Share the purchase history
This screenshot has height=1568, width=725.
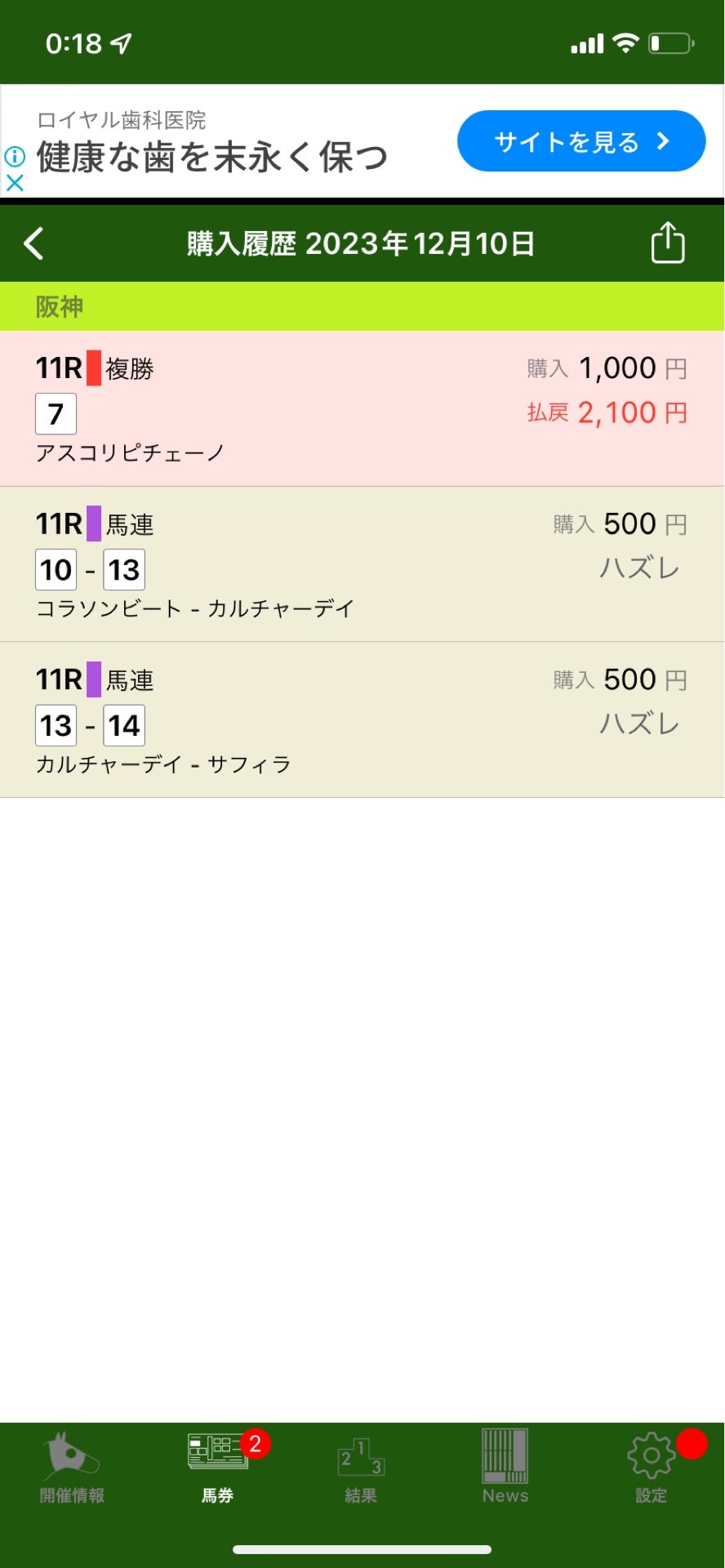pyautogui.click(x=667, y=243)
